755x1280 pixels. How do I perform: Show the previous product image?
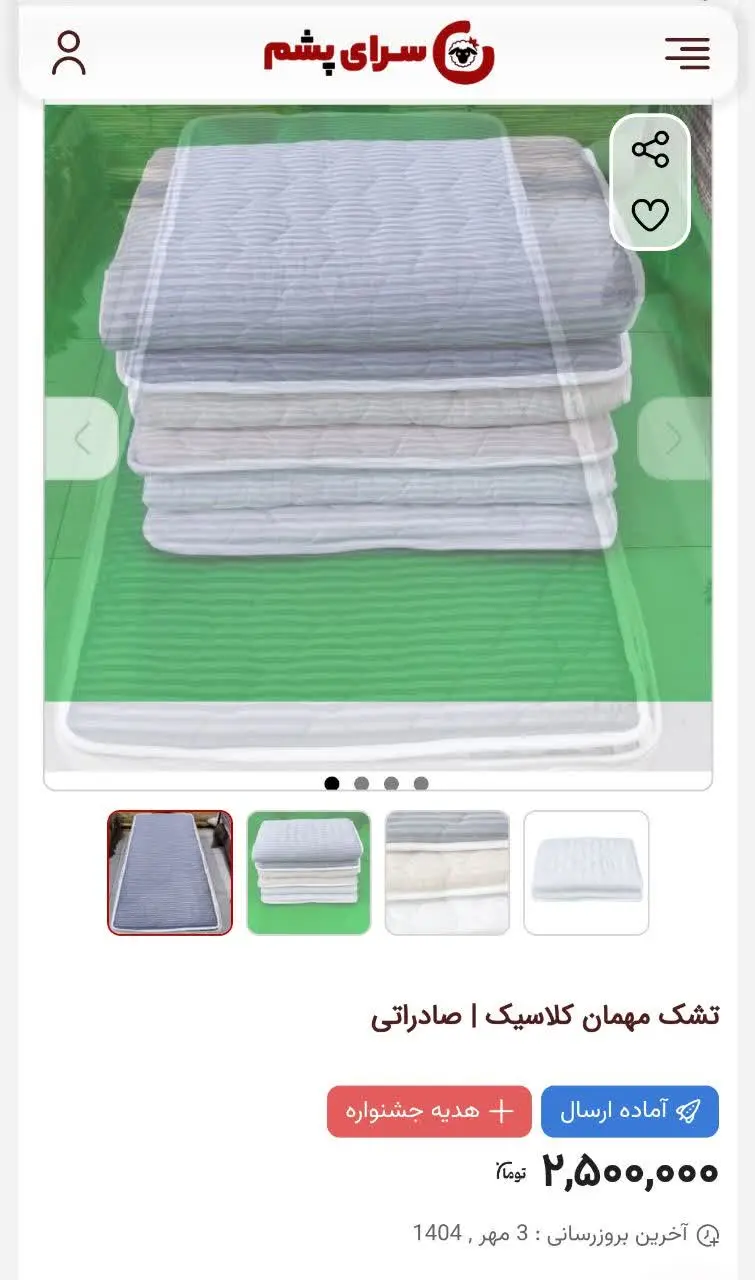point(82,438)
